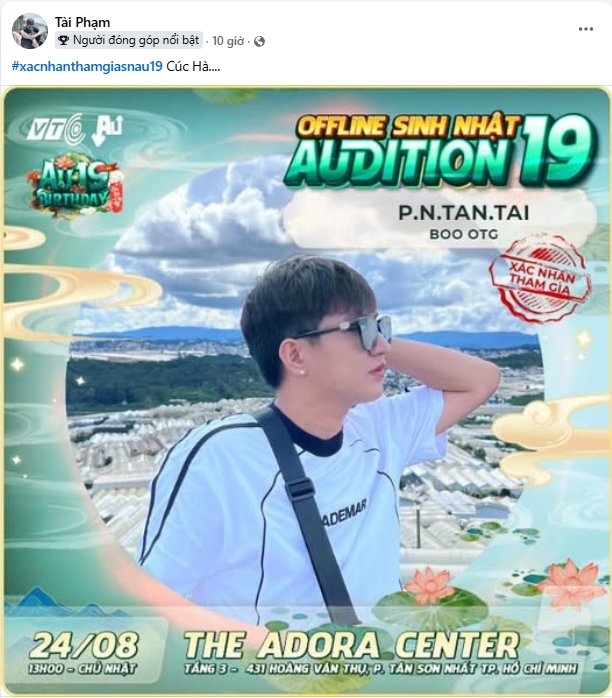Open the Tài Phạm profile name link

click(82, 21)
